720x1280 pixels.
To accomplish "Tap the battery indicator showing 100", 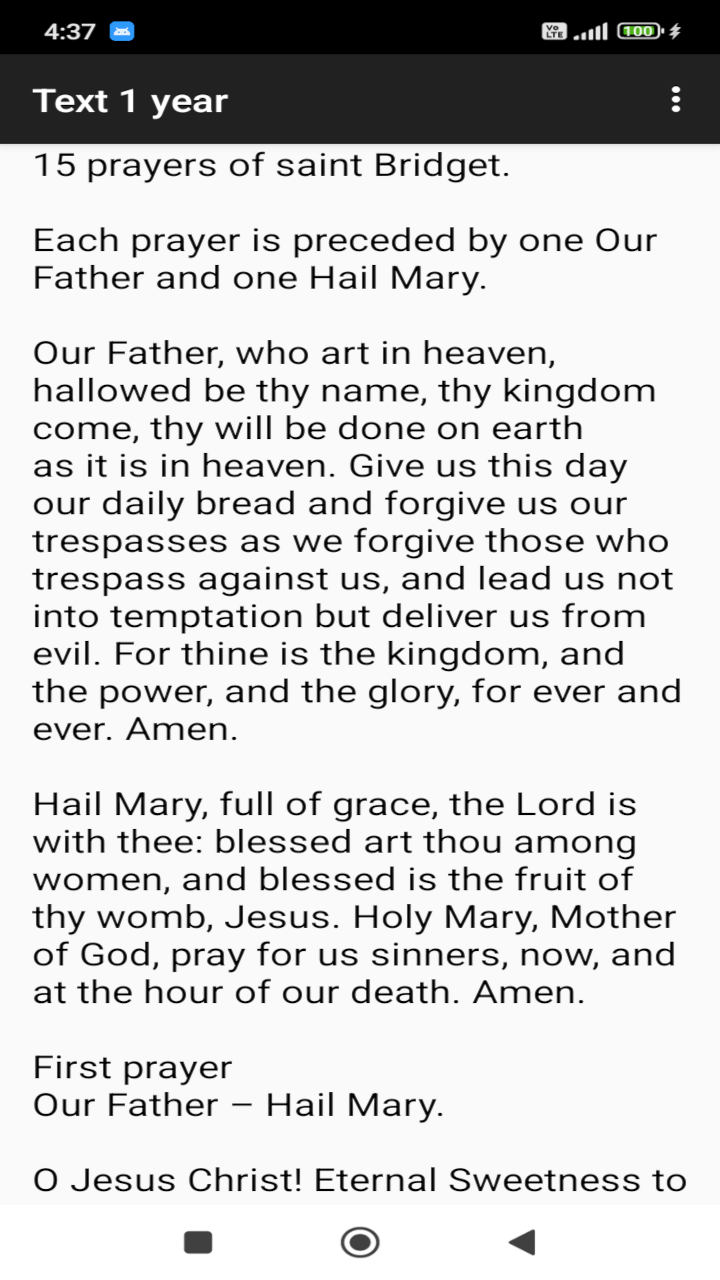I will click(636, 30).
